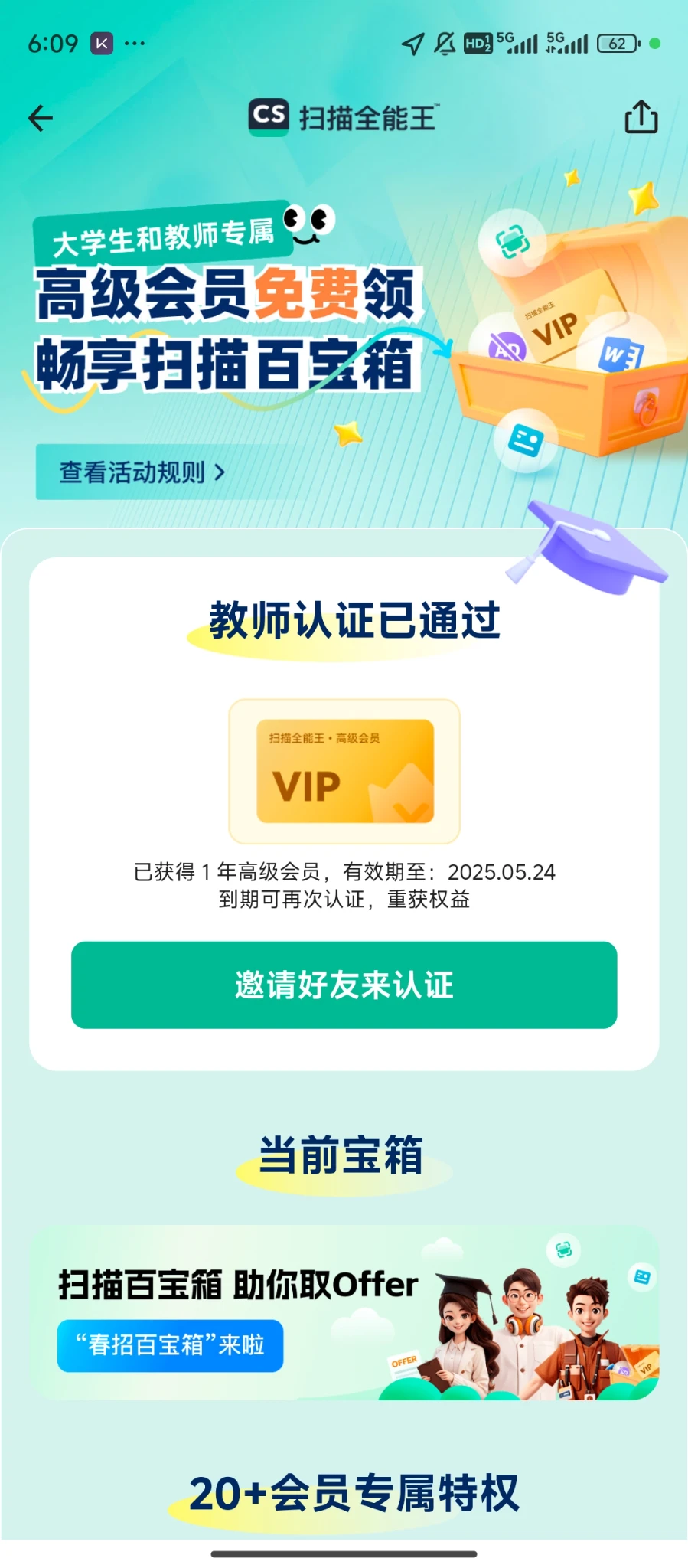
Task: Share this page via the share icon
Action: (x=641, y=117)
